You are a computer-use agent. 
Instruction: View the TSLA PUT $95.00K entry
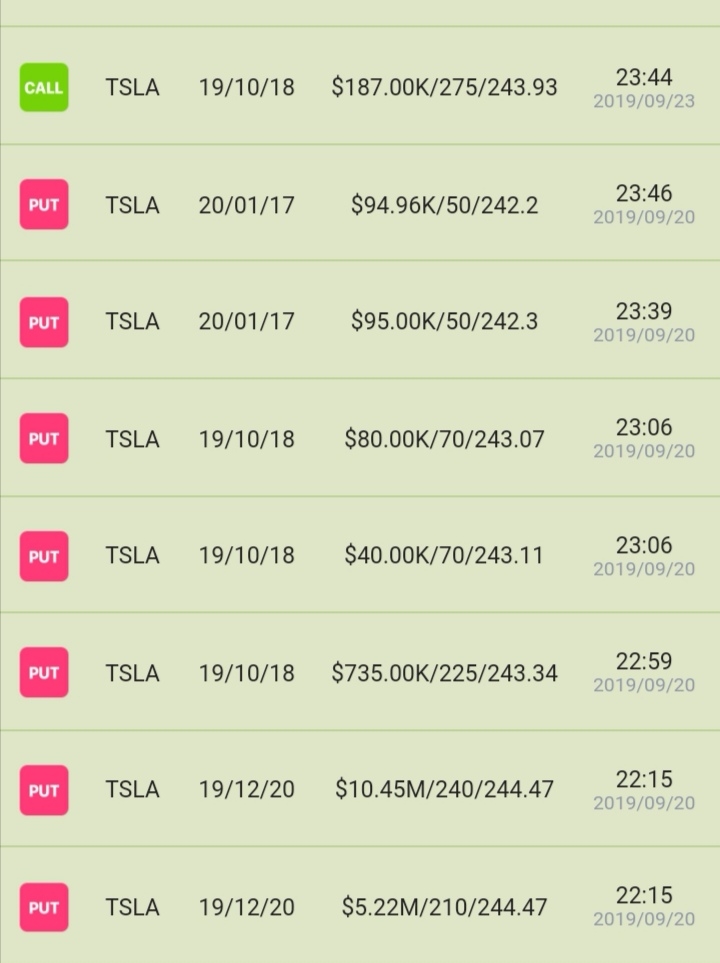pos(360,321)
